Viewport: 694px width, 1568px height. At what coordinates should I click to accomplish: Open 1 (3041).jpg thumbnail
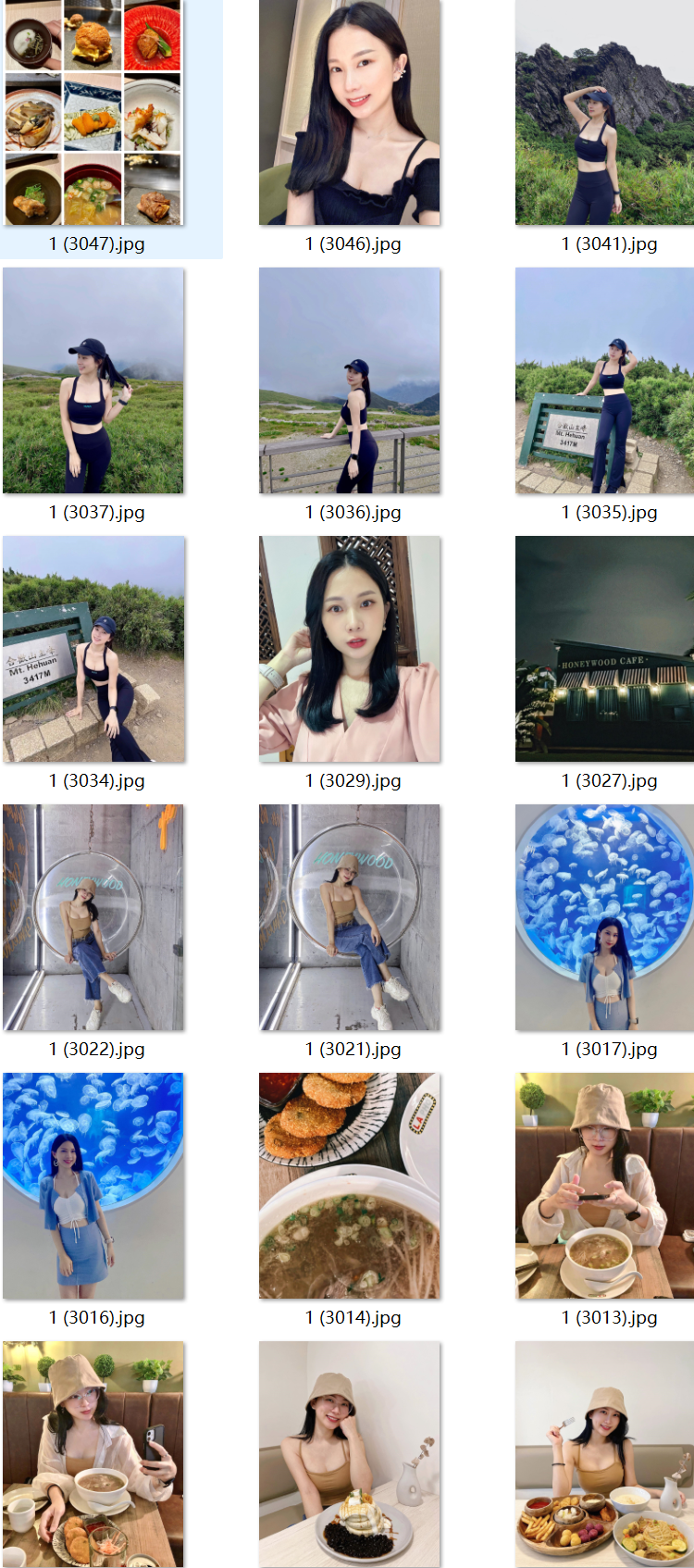(604, 113)
